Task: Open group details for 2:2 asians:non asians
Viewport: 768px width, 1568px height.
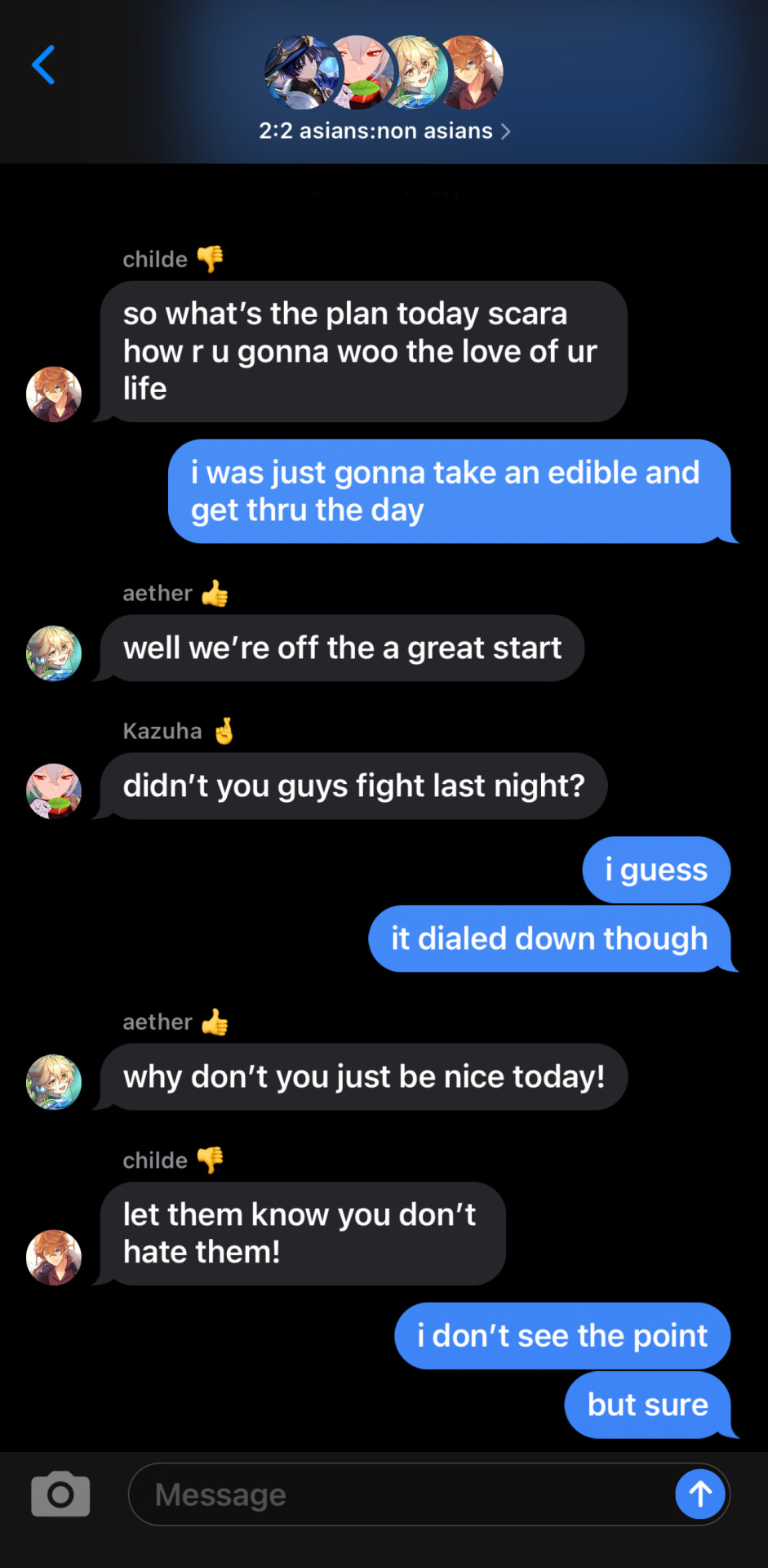Action: click(x=384, y=131)
